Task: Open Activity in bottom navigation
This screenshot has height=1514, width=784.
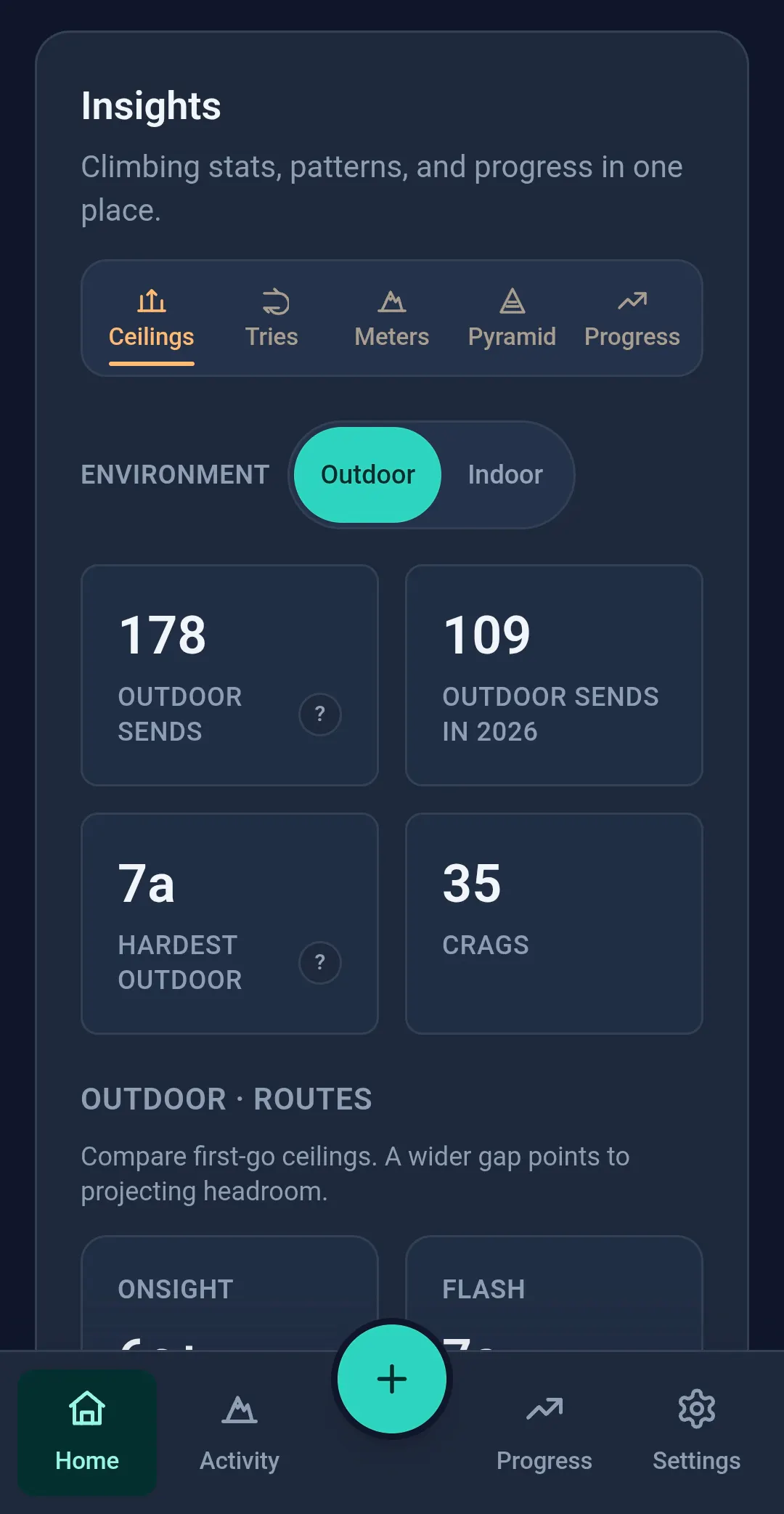Action: pos(240,1432)
